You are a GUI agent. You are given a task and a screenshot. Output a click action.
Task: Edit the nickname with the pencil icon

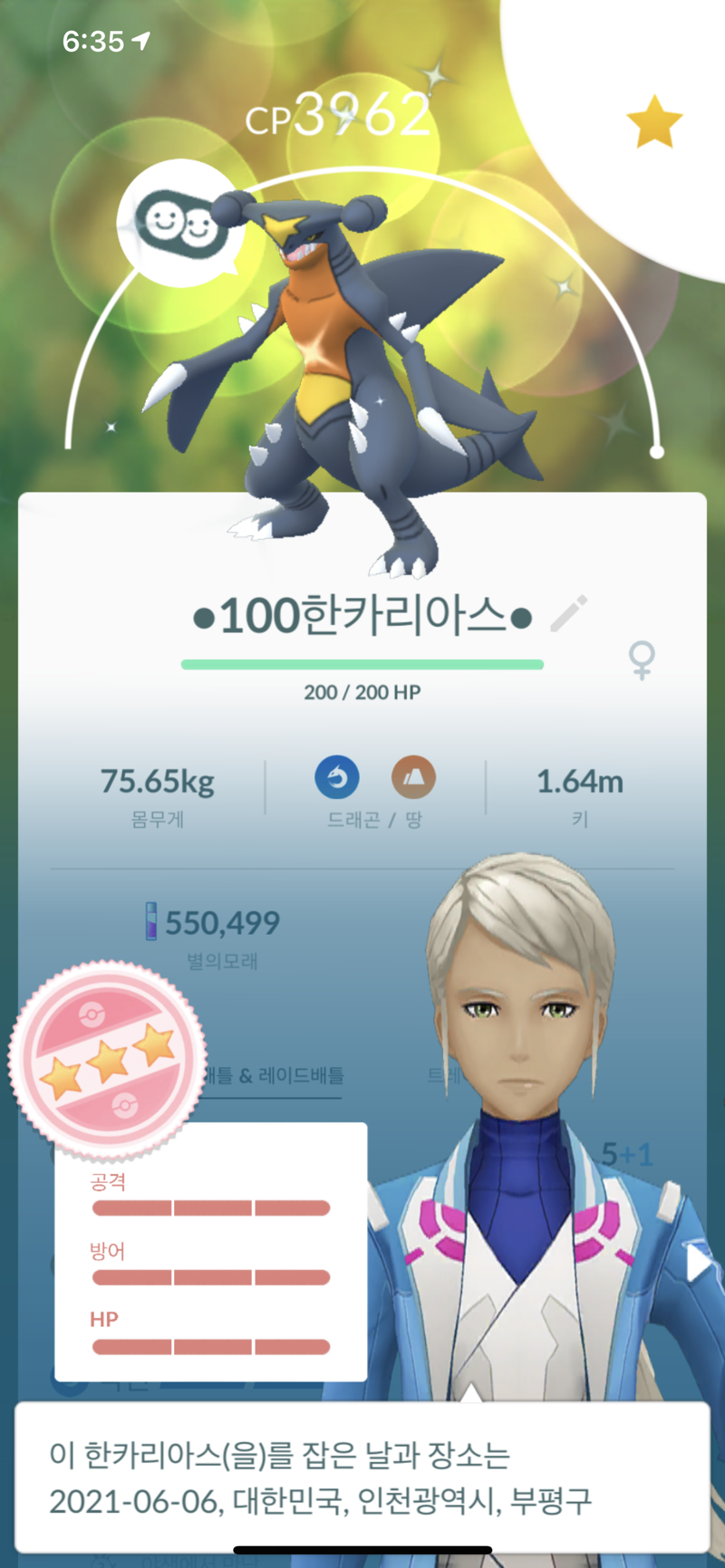click(569, 614)
